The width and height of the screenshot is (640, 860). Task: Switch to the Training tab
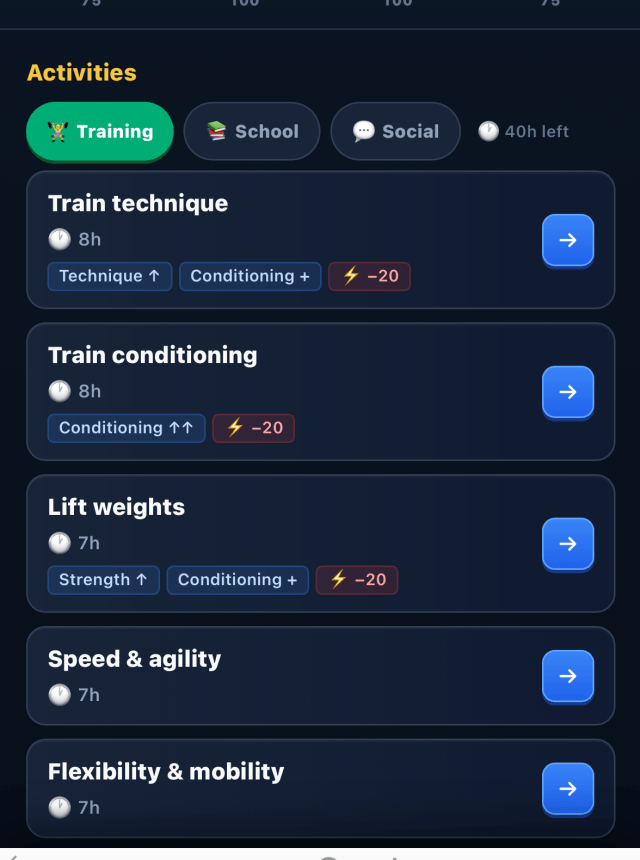[100, 132]
